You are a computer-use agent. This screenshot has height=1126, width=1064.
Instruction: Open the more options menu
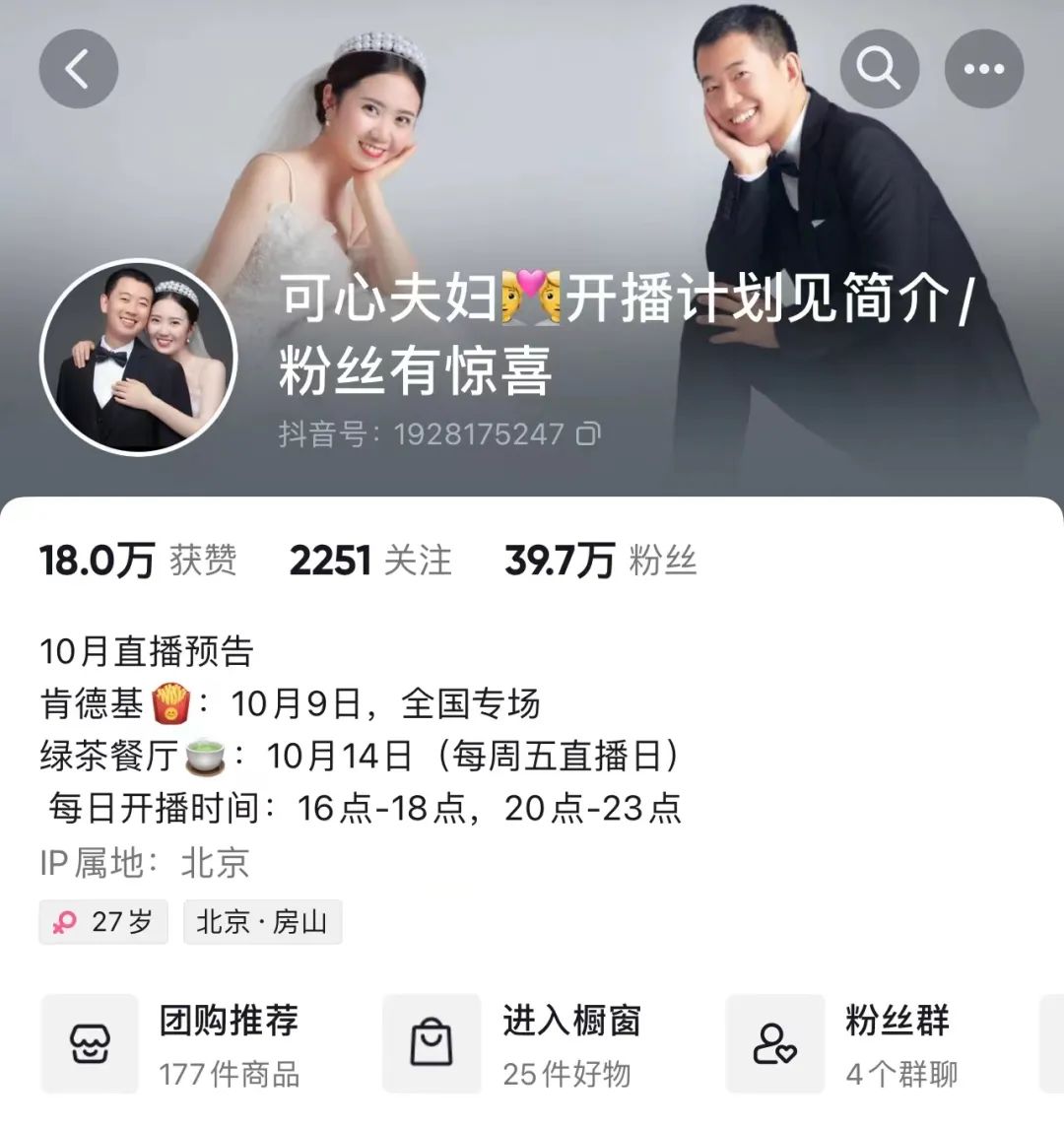[983, 67]
